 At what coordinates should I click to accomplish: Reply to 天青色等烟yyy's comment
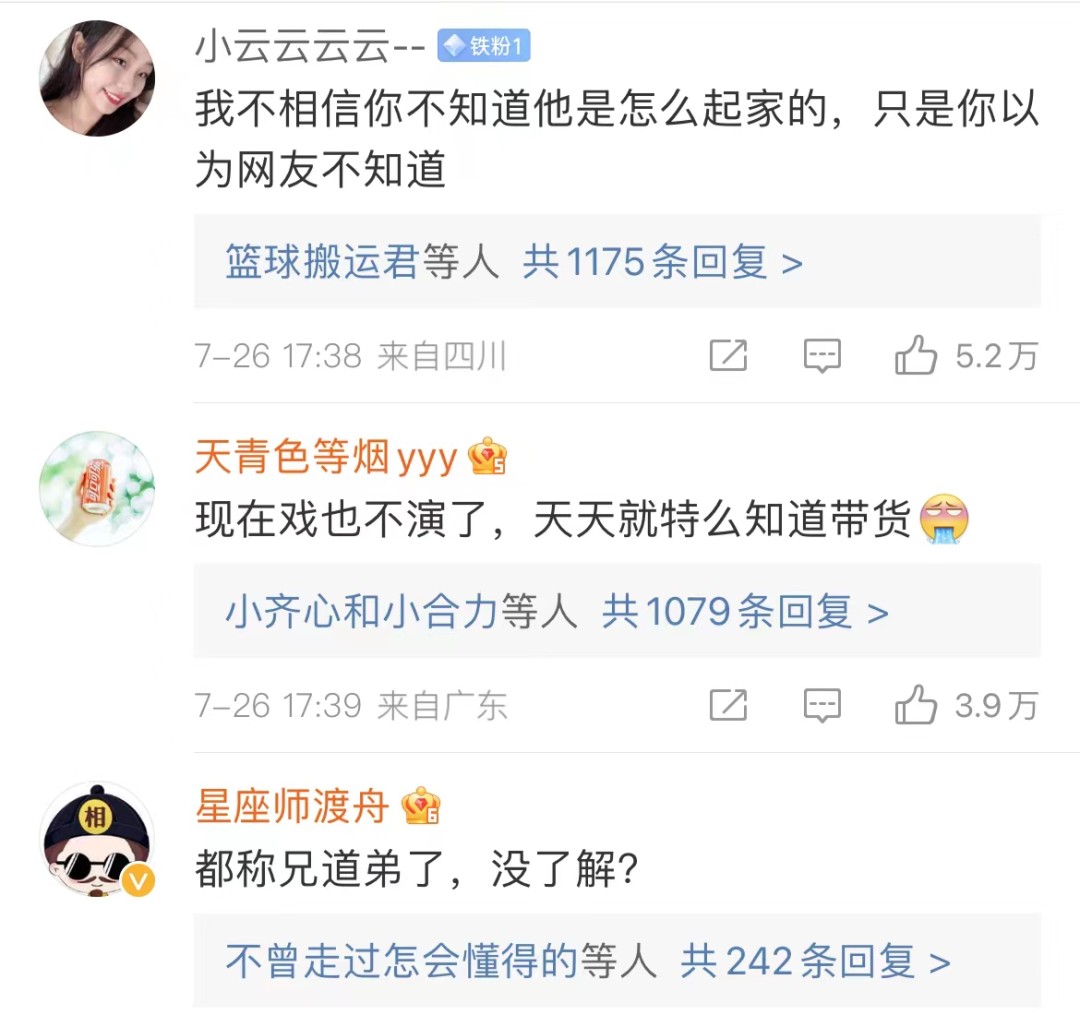(x=822, y=705)
